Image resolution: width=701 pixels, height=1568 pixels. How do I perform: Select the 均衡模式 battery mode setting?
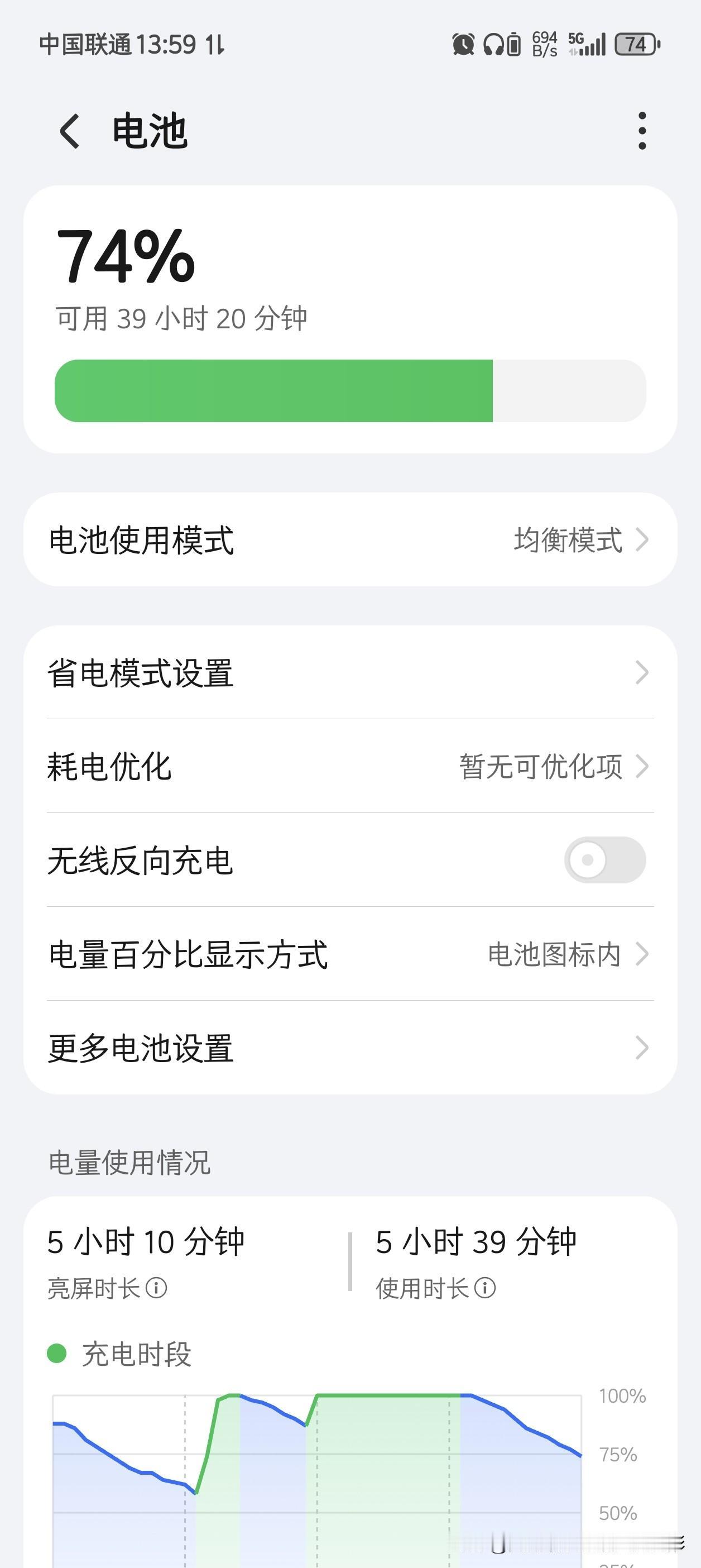coord(567,540)
